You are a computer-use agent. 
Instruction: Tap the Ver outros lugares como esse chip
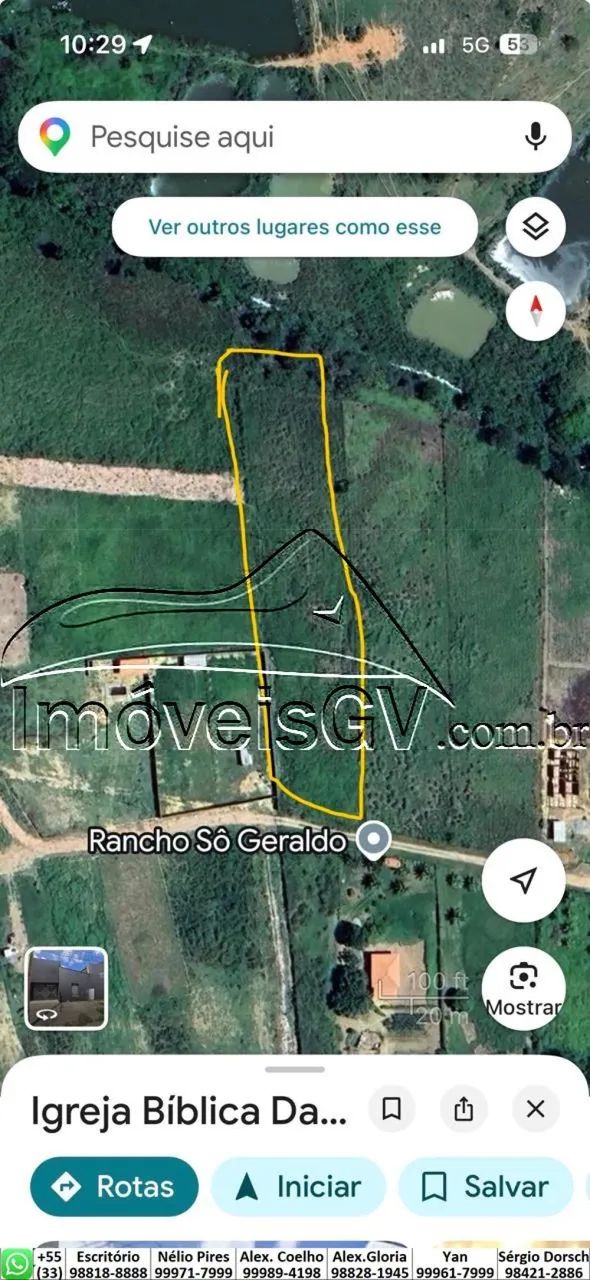295,227
